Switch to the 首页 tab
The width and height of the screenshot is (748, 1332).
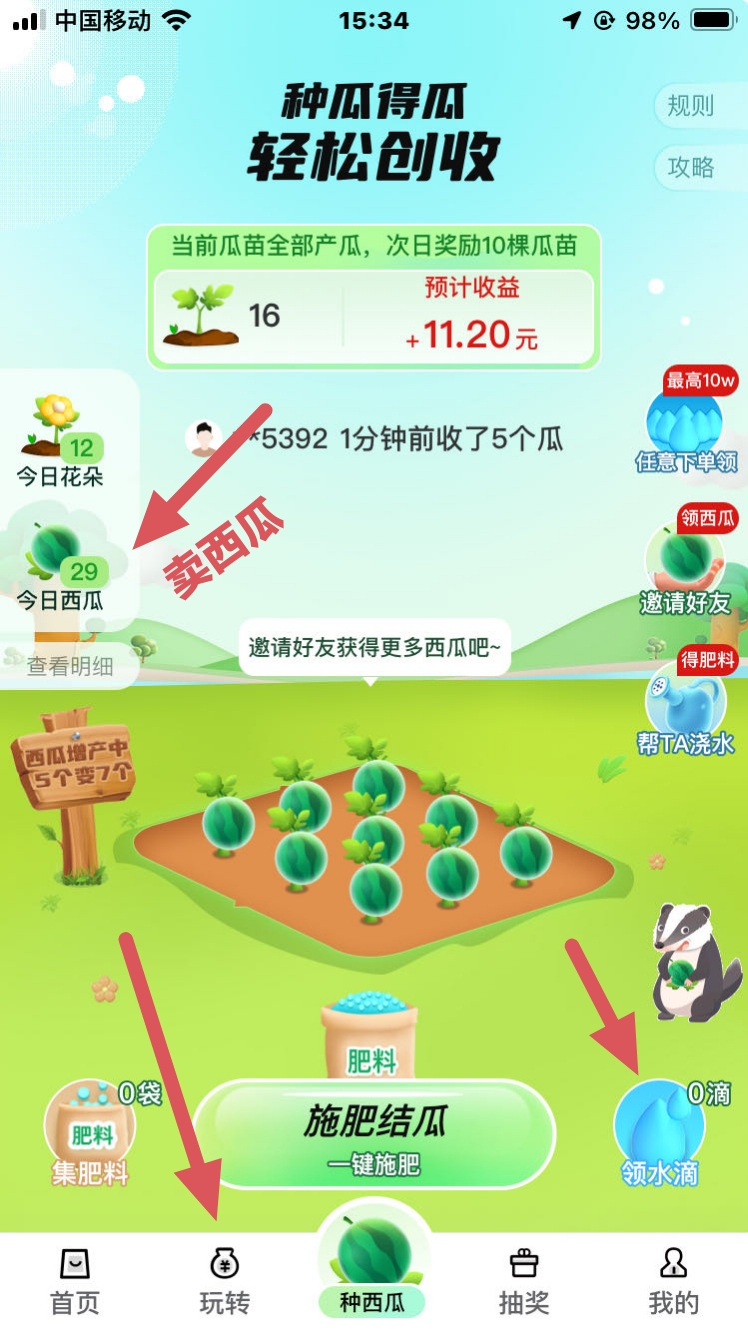tap(75, 1282)
